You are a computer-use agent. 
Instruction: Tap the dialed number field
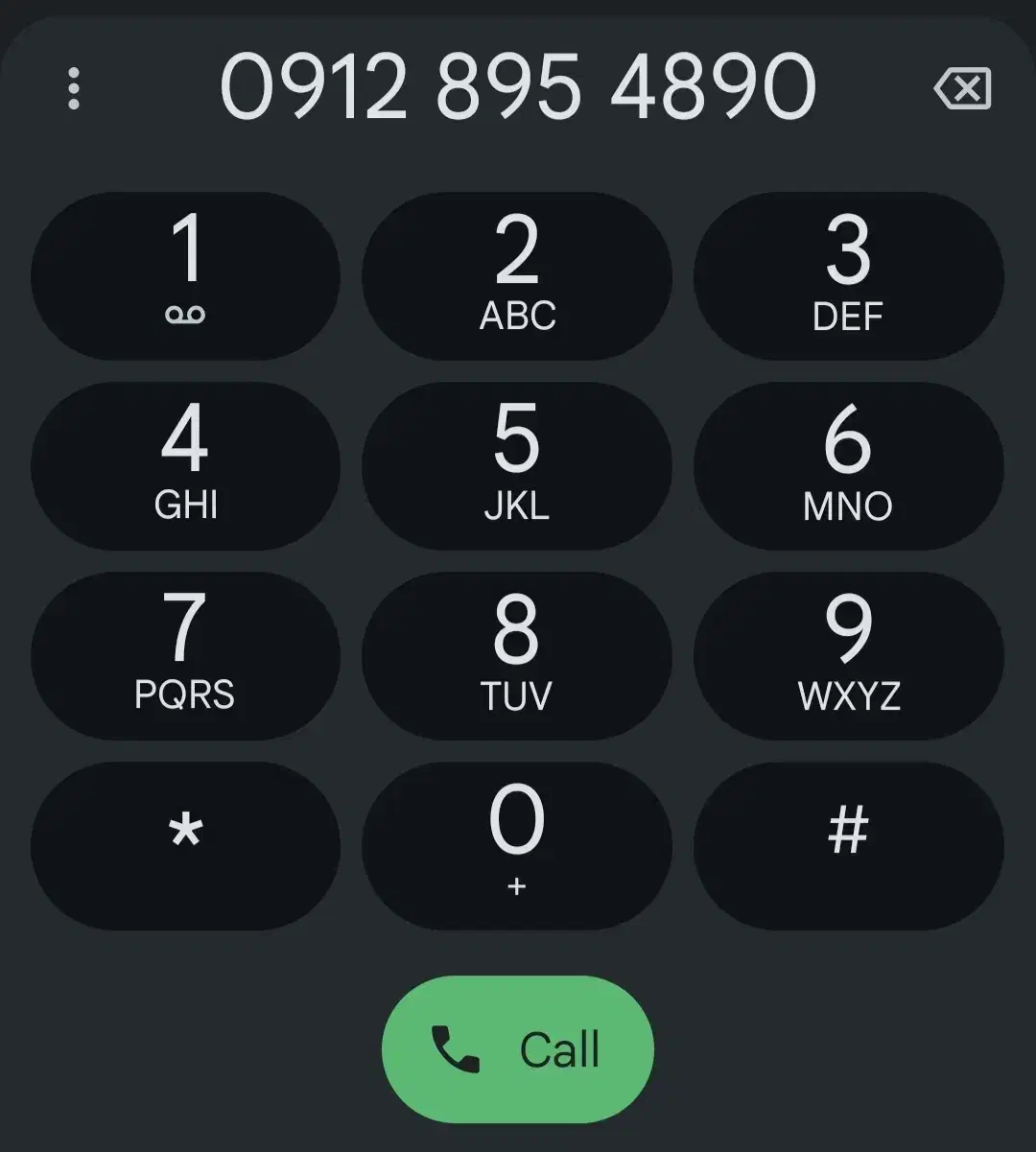pos(518,87)
